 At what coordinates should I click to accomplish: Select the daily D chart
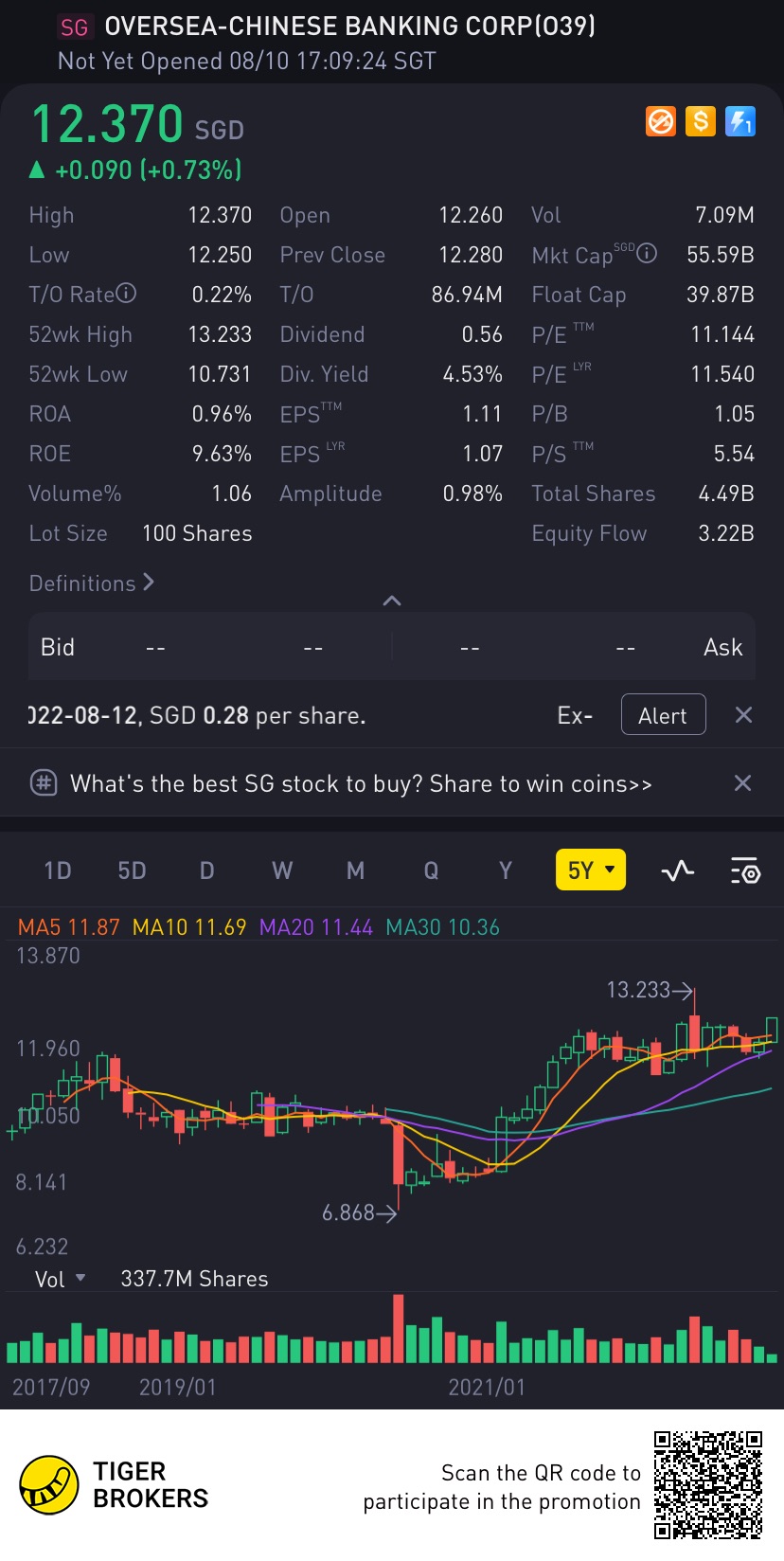206,870
